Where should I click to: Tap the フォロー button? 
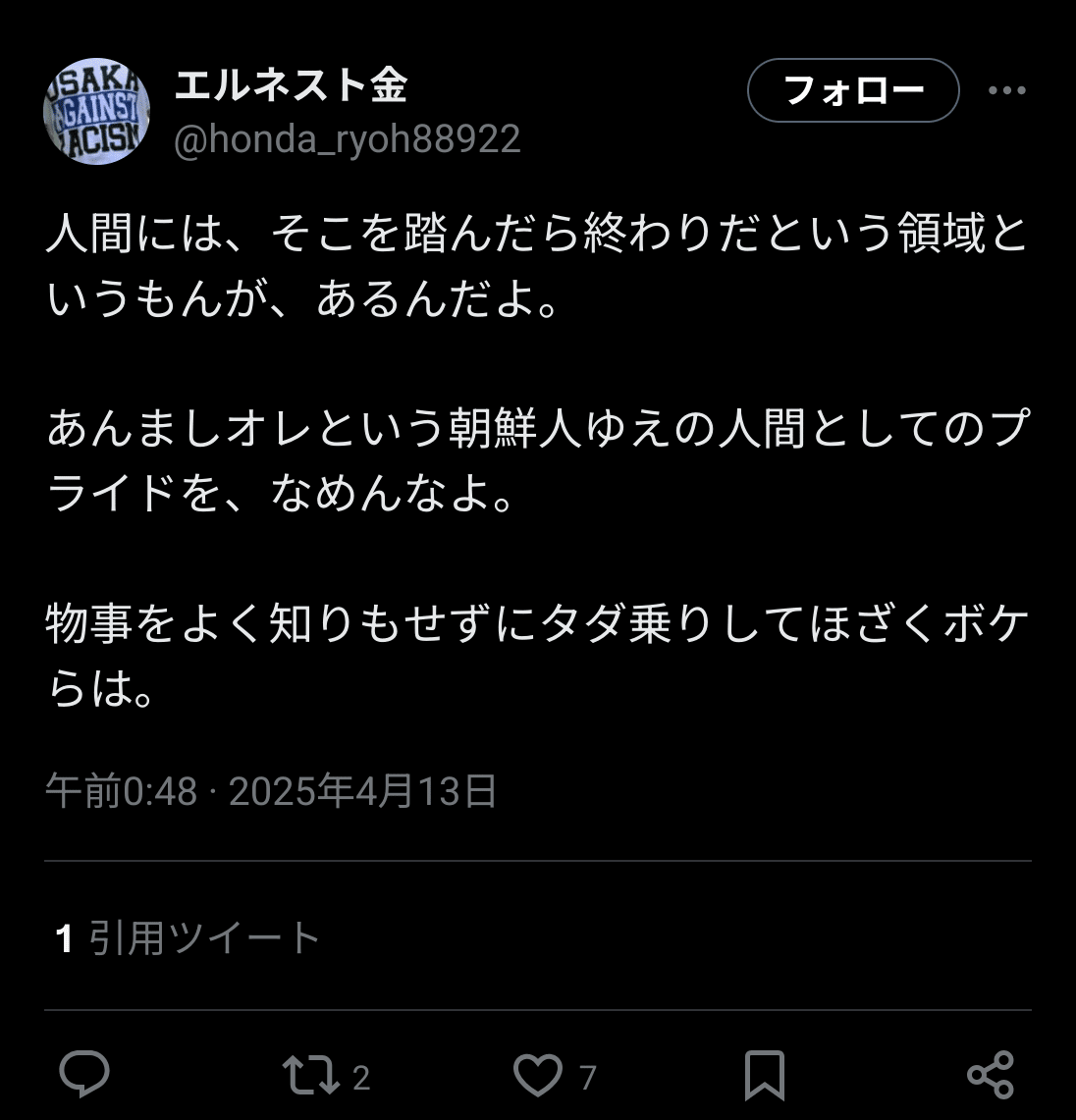(x=852, y=90)
